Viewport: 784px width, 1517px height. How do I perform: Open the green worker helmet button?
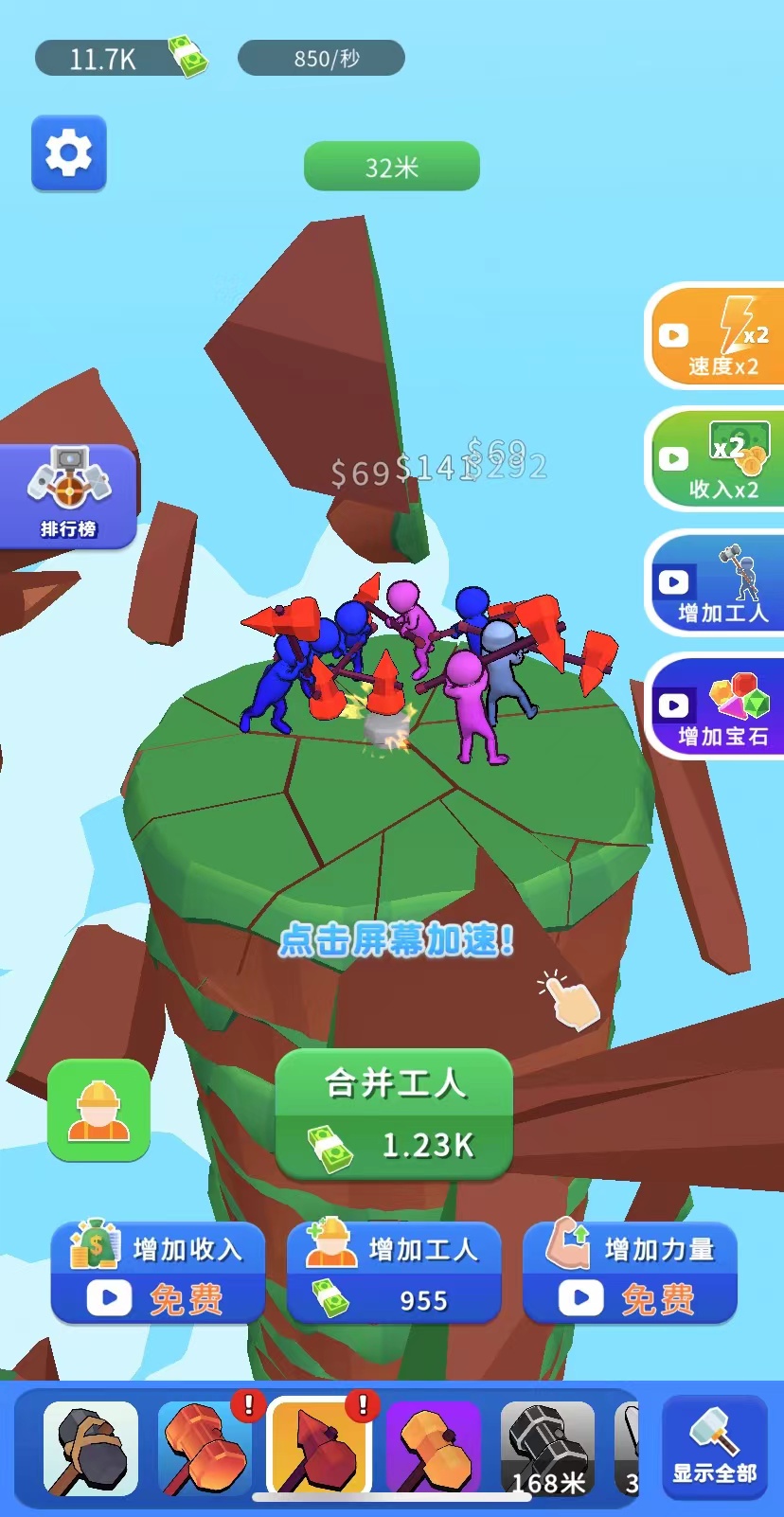coord(99,1110)
